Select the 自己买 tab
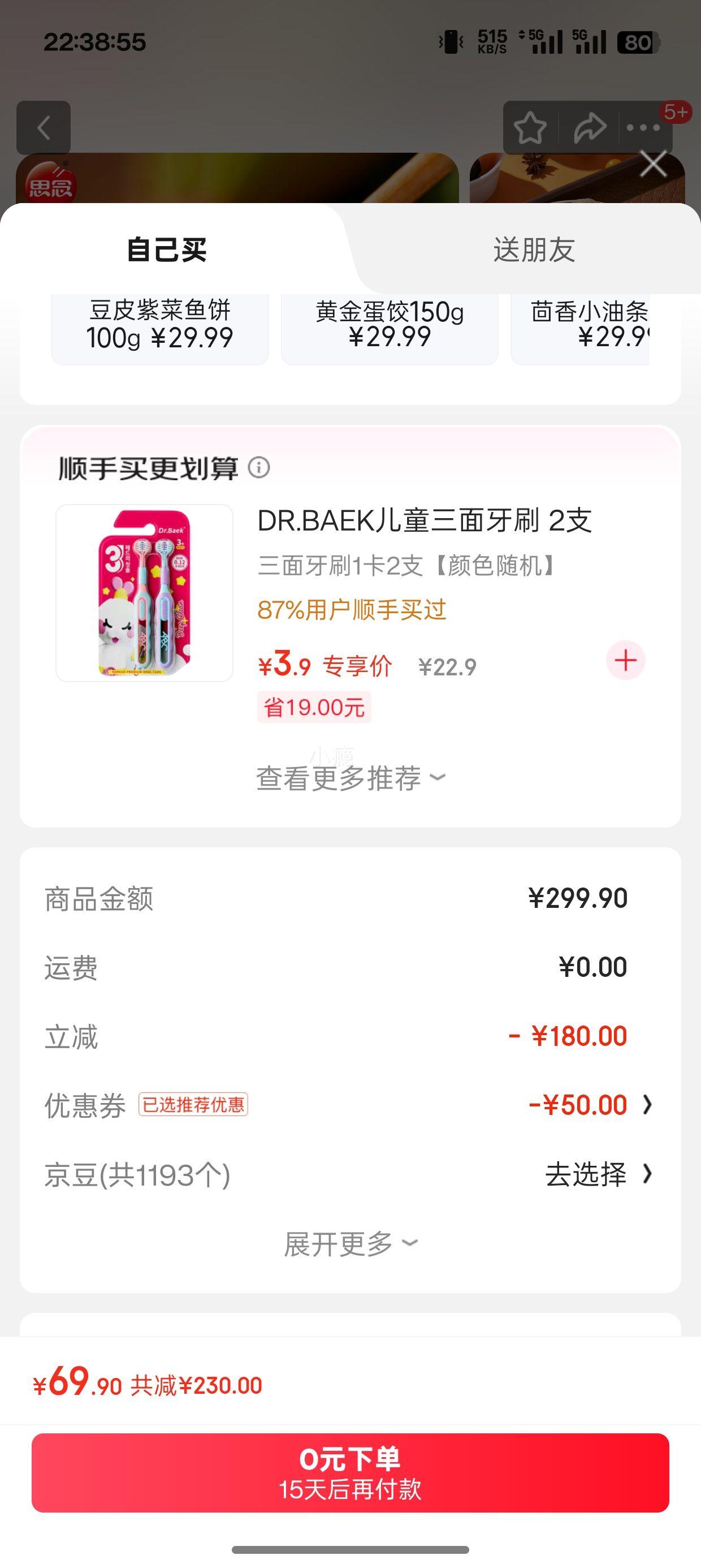 (x=167, y=250)
